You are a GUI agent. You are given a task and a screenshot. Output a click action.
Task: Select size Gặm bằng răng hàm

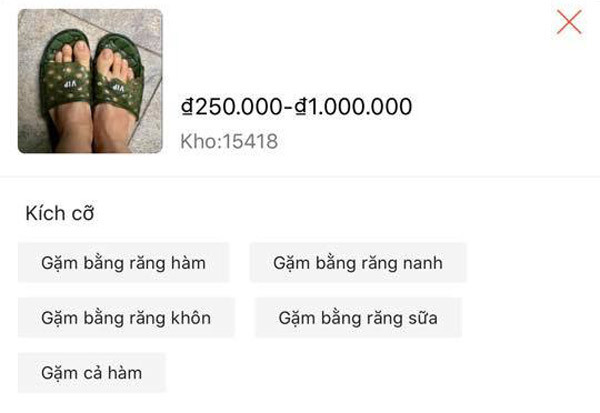pyautogui.click(x=124, y=263)
